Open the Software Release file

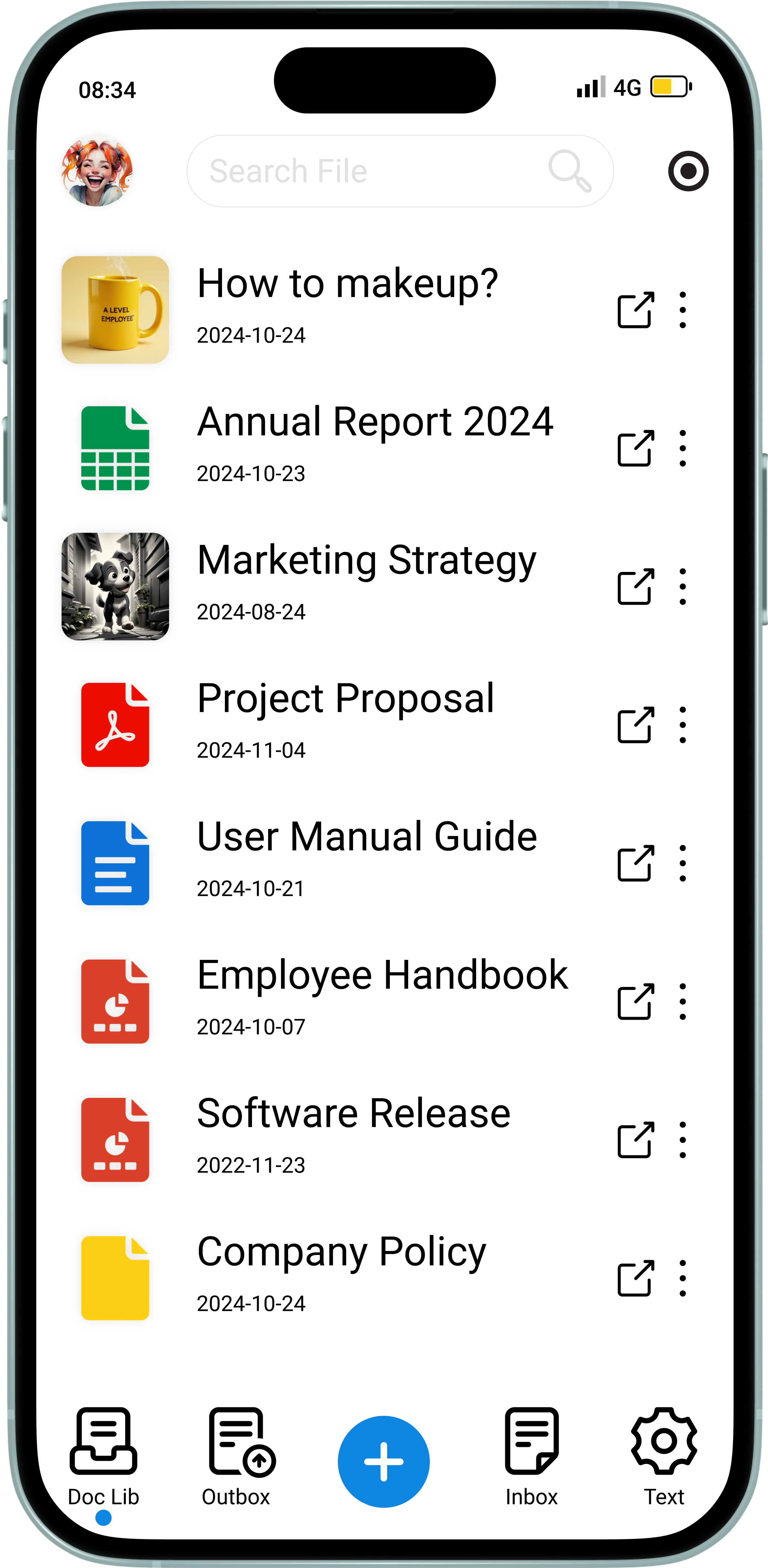(x=353, y=1113)
